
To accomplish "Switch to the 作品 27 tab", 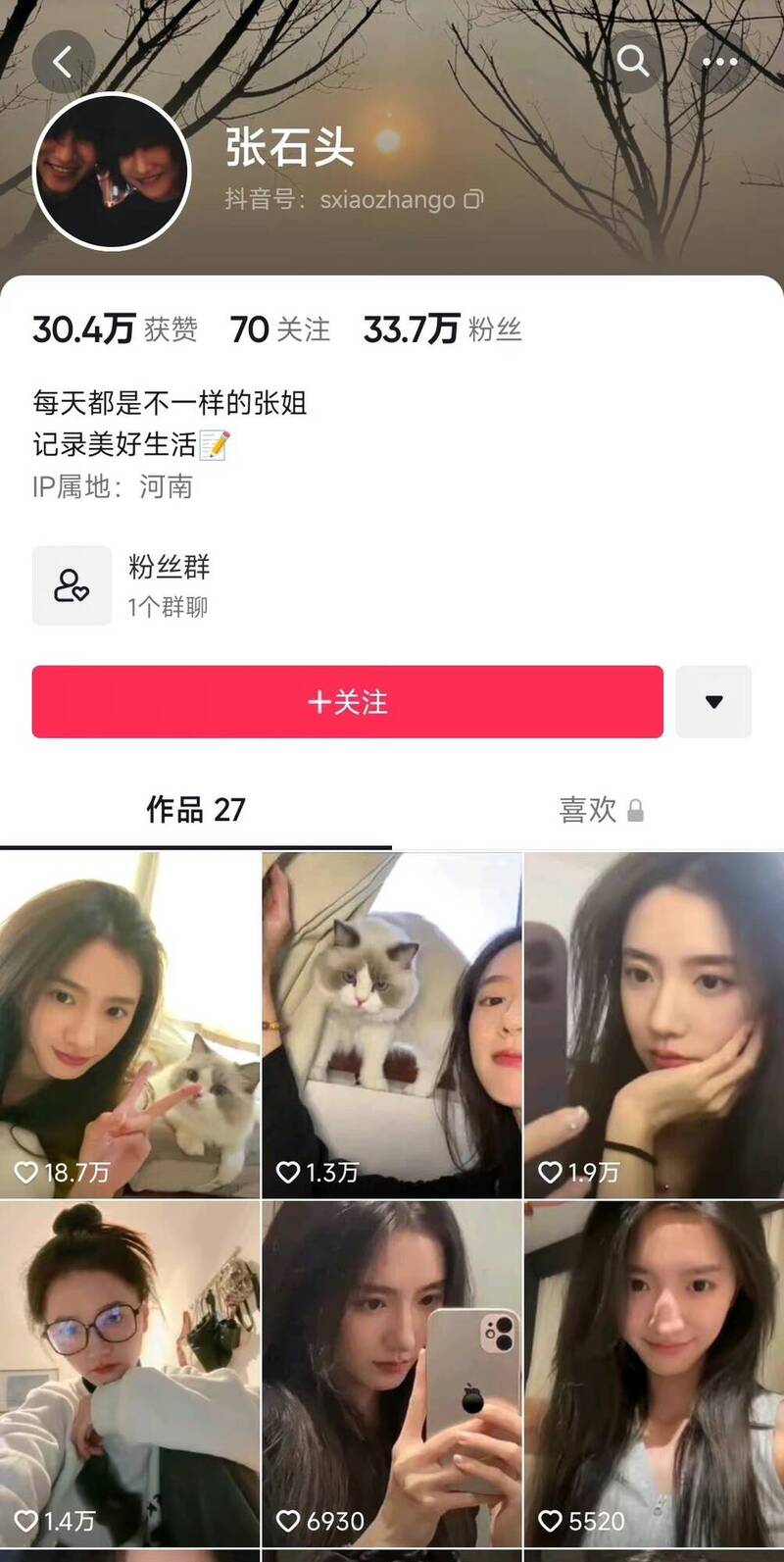I will tap(195, 810).
